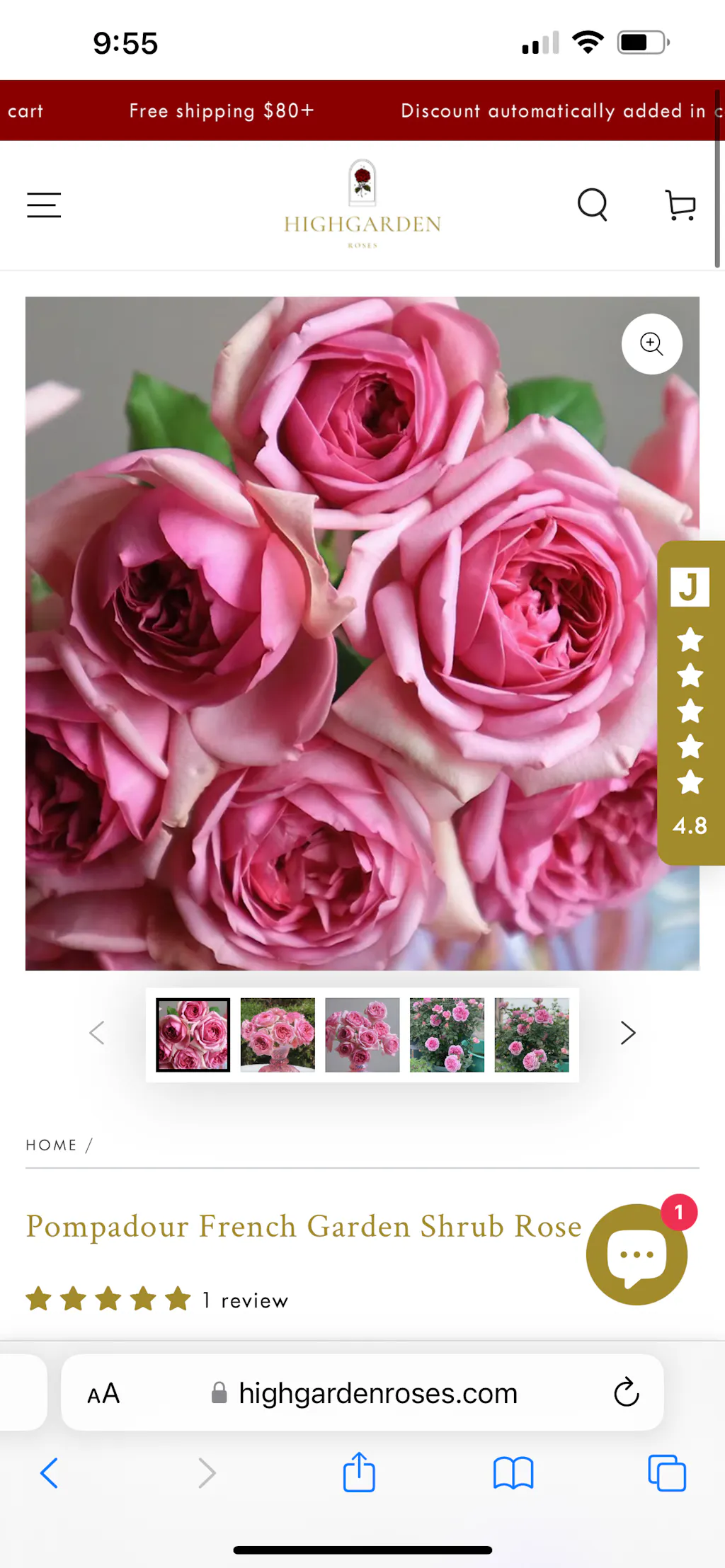Select the third rose bouquet thumbnail
The height and width of the screenshot is (1568, 725).
click(362, 1034)
